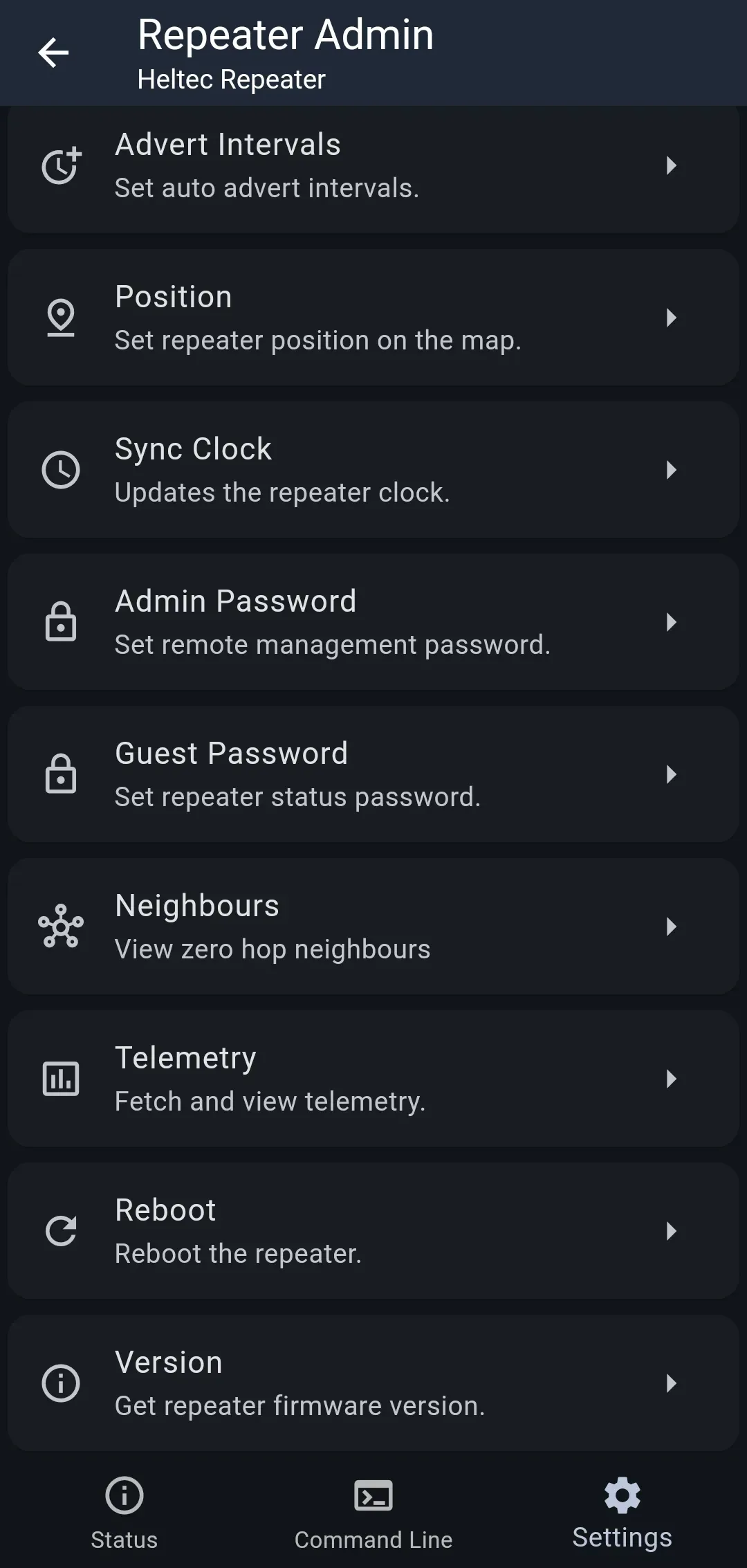The image size is (747, 1568).
Task: Open Telemetry to fetch data
Action: pyautogui.click(x=373, y=1079)
